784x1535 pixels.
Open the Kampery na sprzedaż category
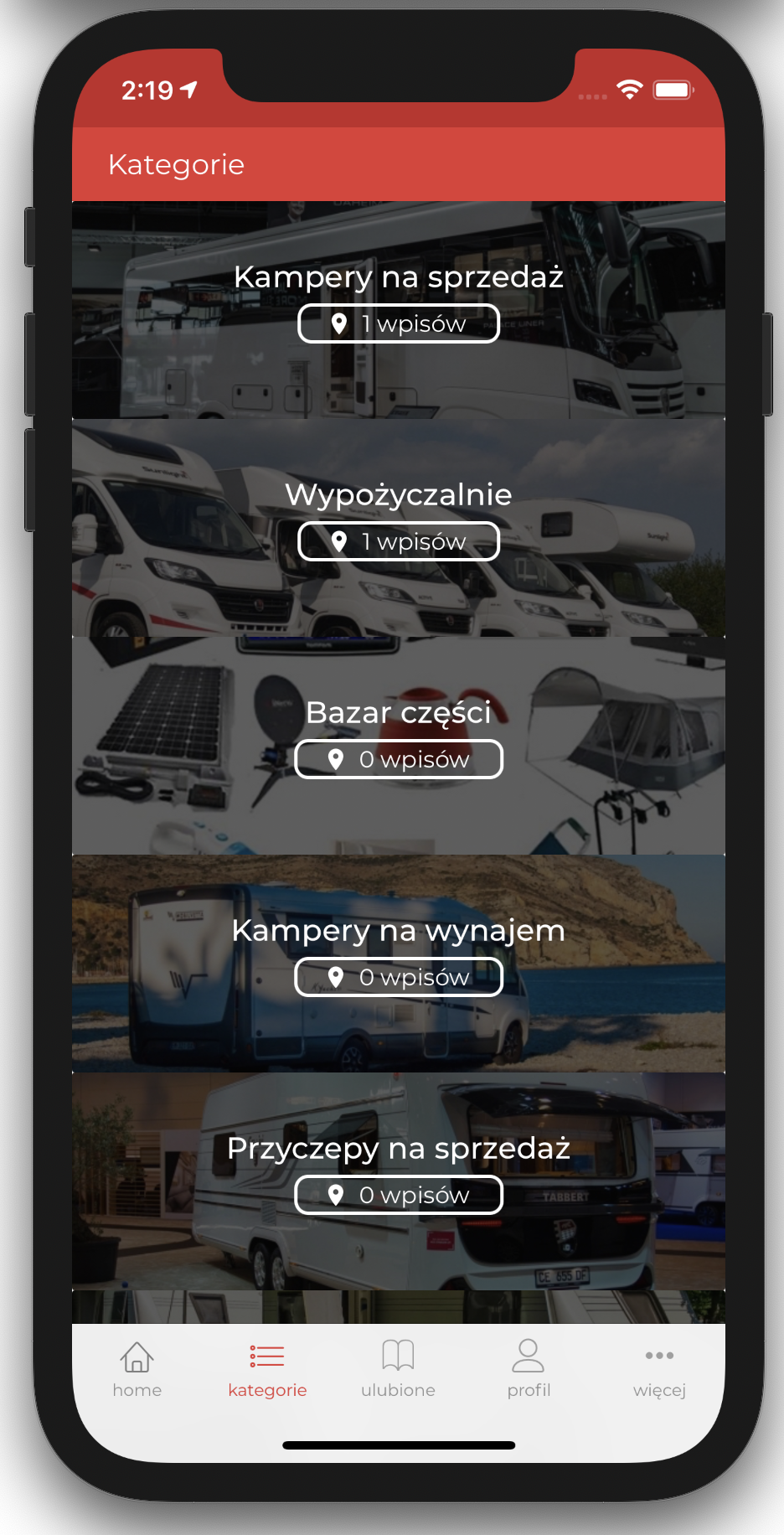coord(398,308)
